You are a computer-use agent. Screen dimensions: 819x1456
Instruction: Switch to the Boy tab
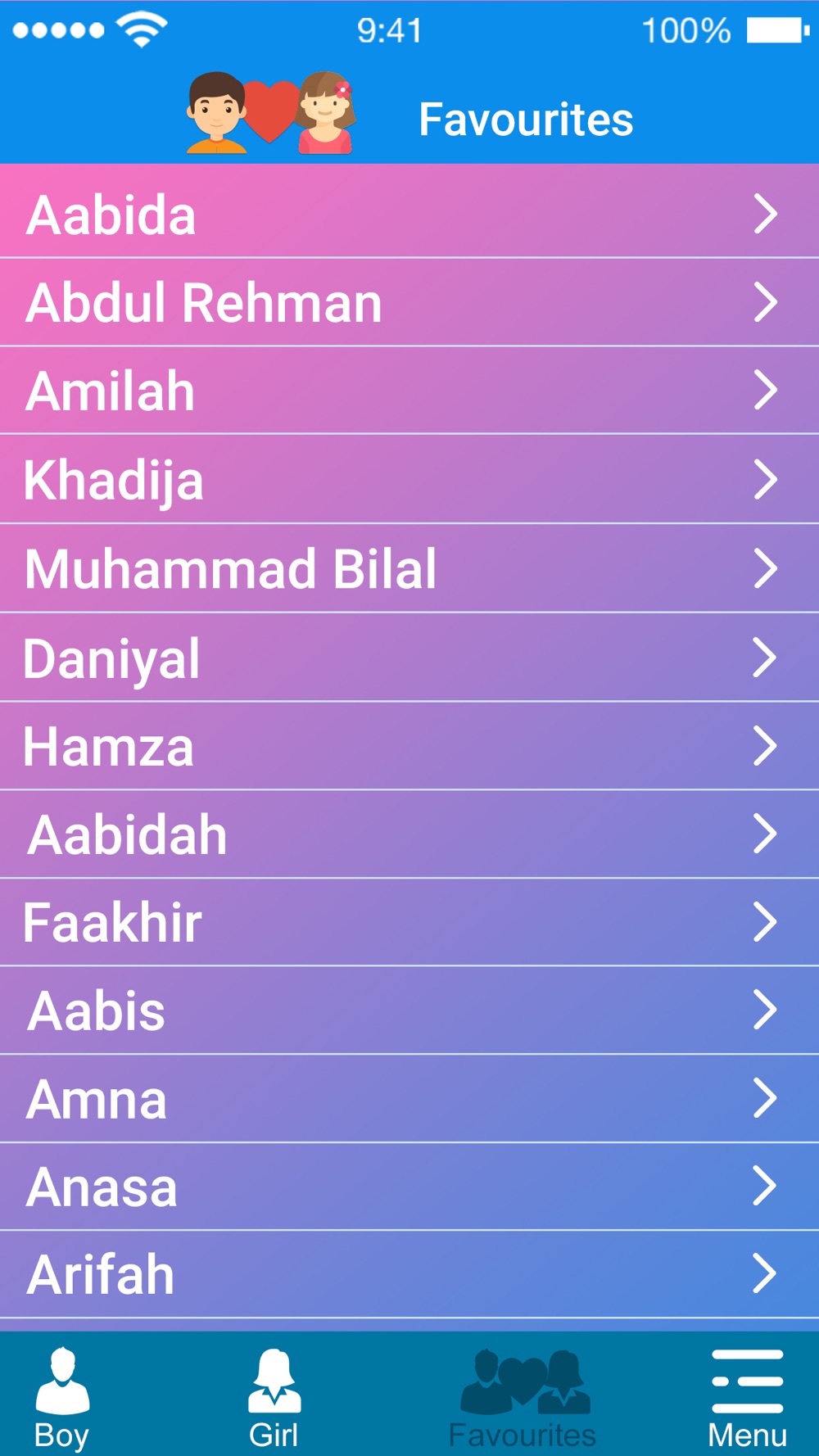pos(62,1398)
